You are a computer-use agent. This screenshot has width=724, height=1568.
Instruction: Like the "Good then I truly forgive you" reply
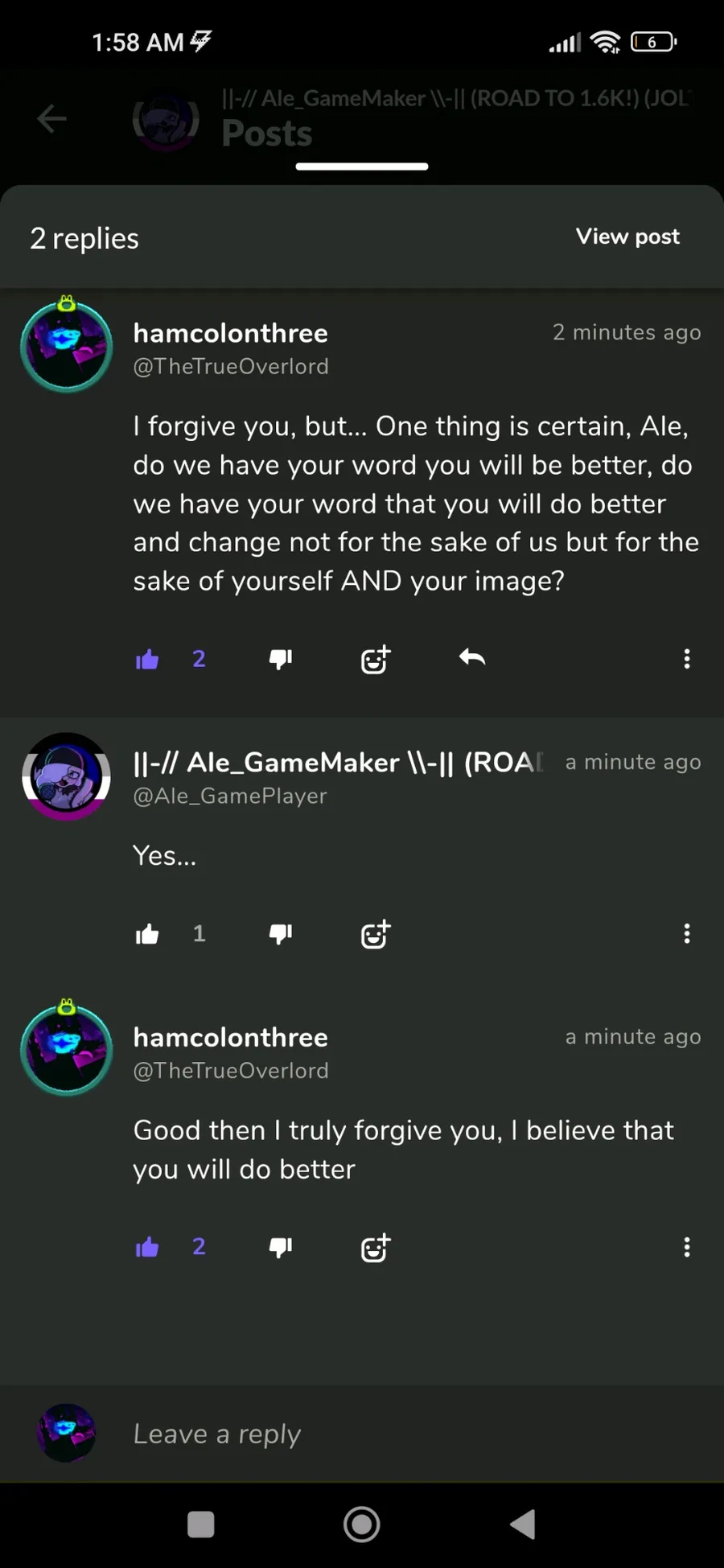point(147,1248)
